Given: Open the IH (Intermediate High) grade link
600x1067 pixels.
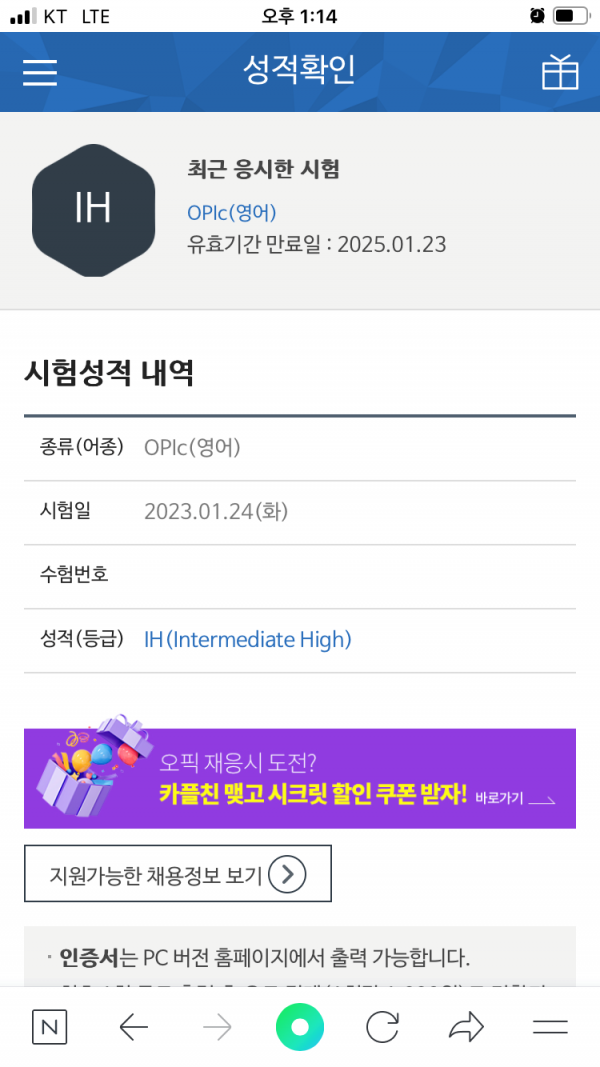Looking at the screenshot, I should coord(248,640).
